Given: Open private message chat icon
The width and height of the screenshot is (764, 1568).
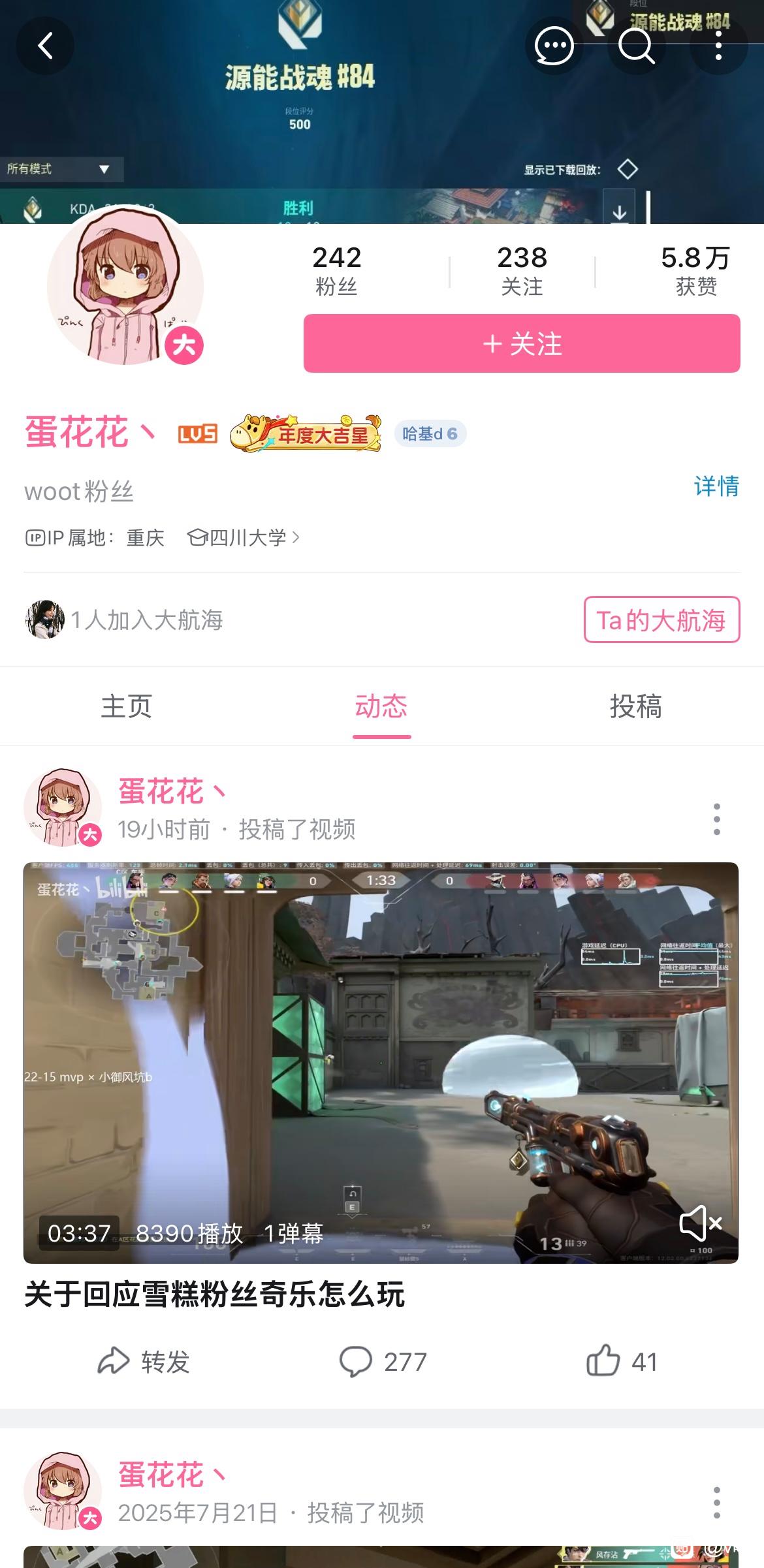Looking at the screenshot, I should click(554, 46).
